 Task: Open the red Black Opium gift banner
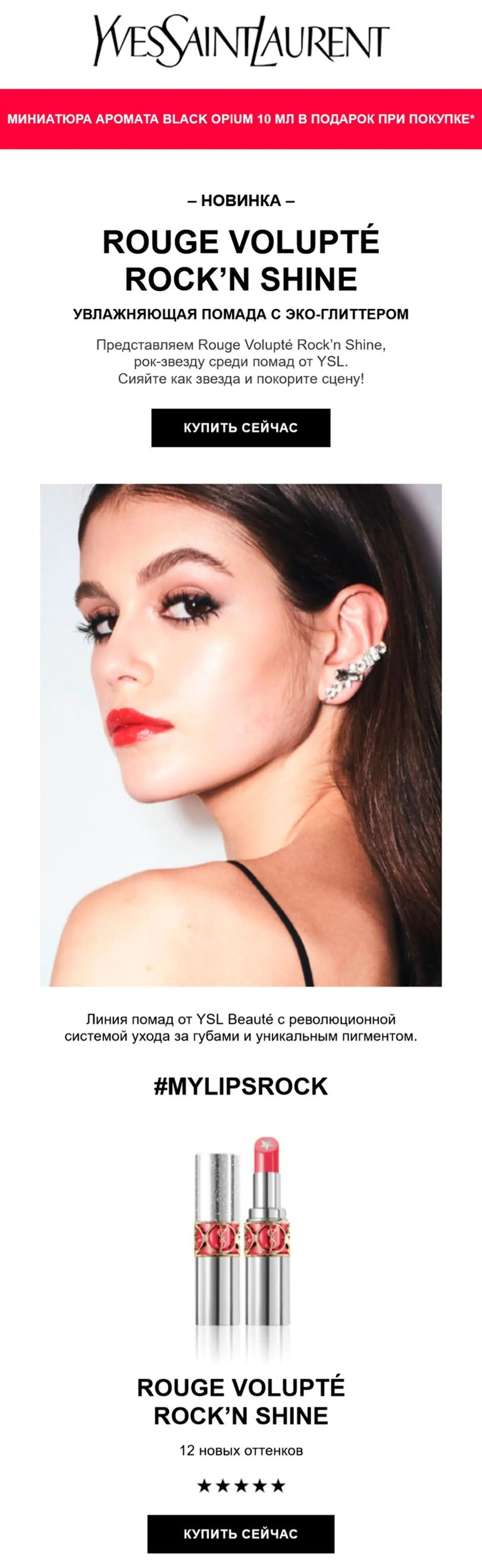click(240, 119)
